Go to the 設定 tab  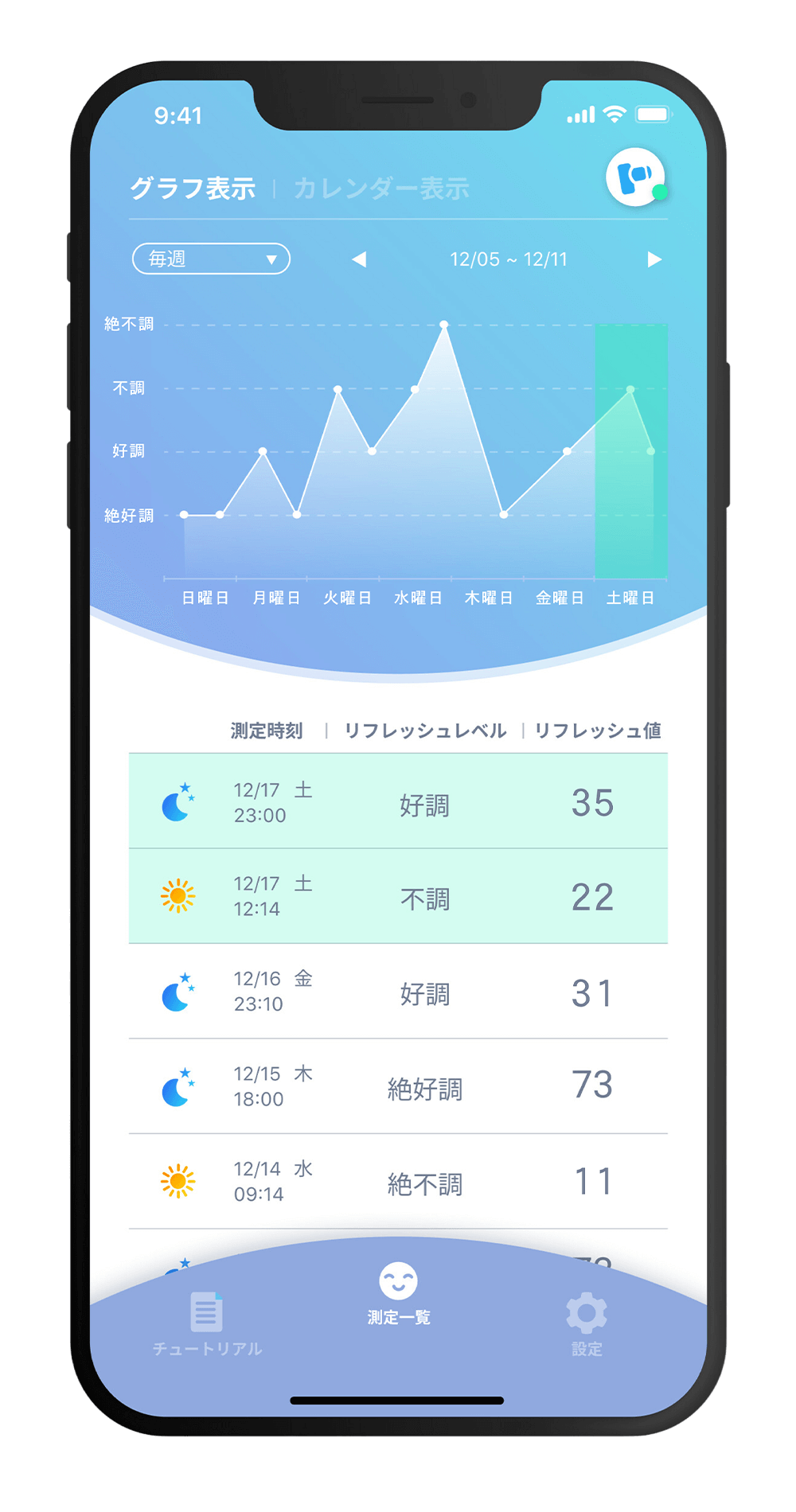point(587,1324)
